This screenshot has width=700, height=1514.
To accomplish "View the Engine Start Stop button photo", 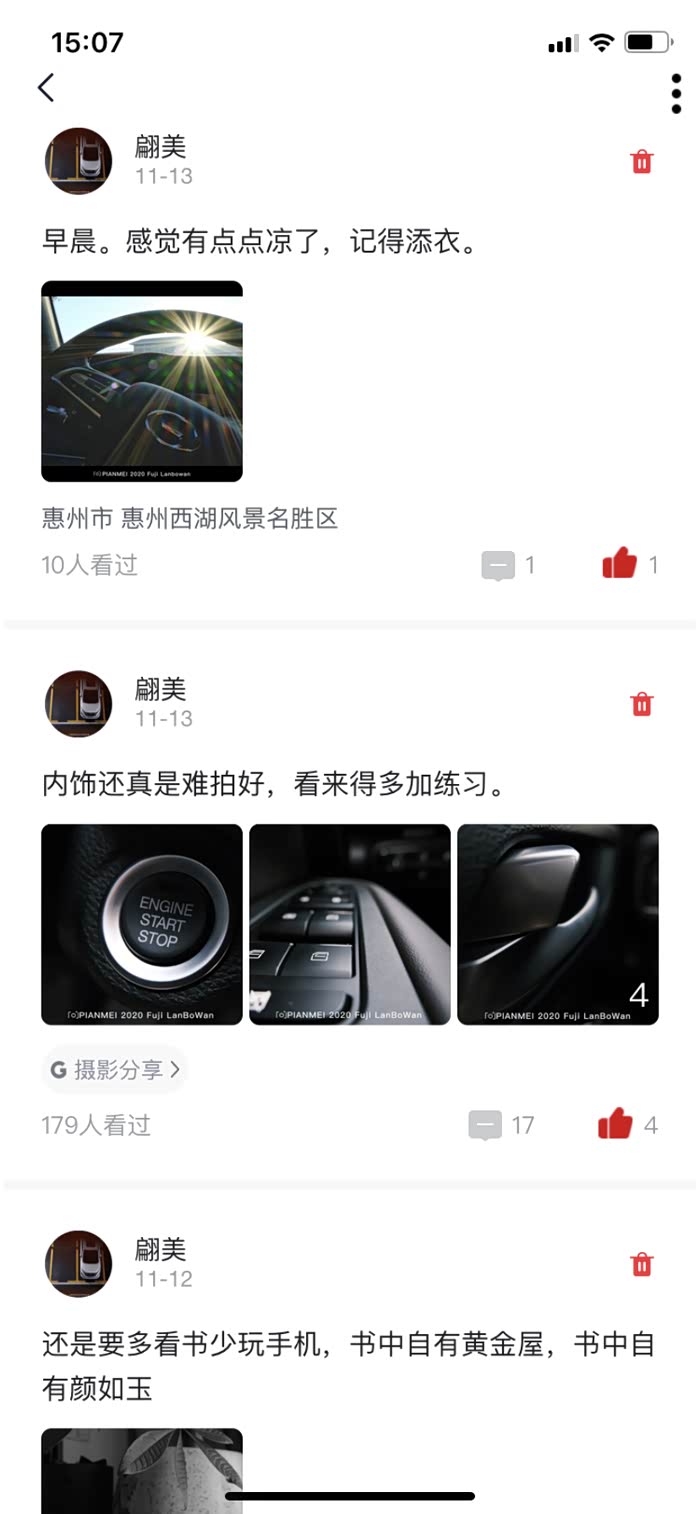I will [142, 924].
